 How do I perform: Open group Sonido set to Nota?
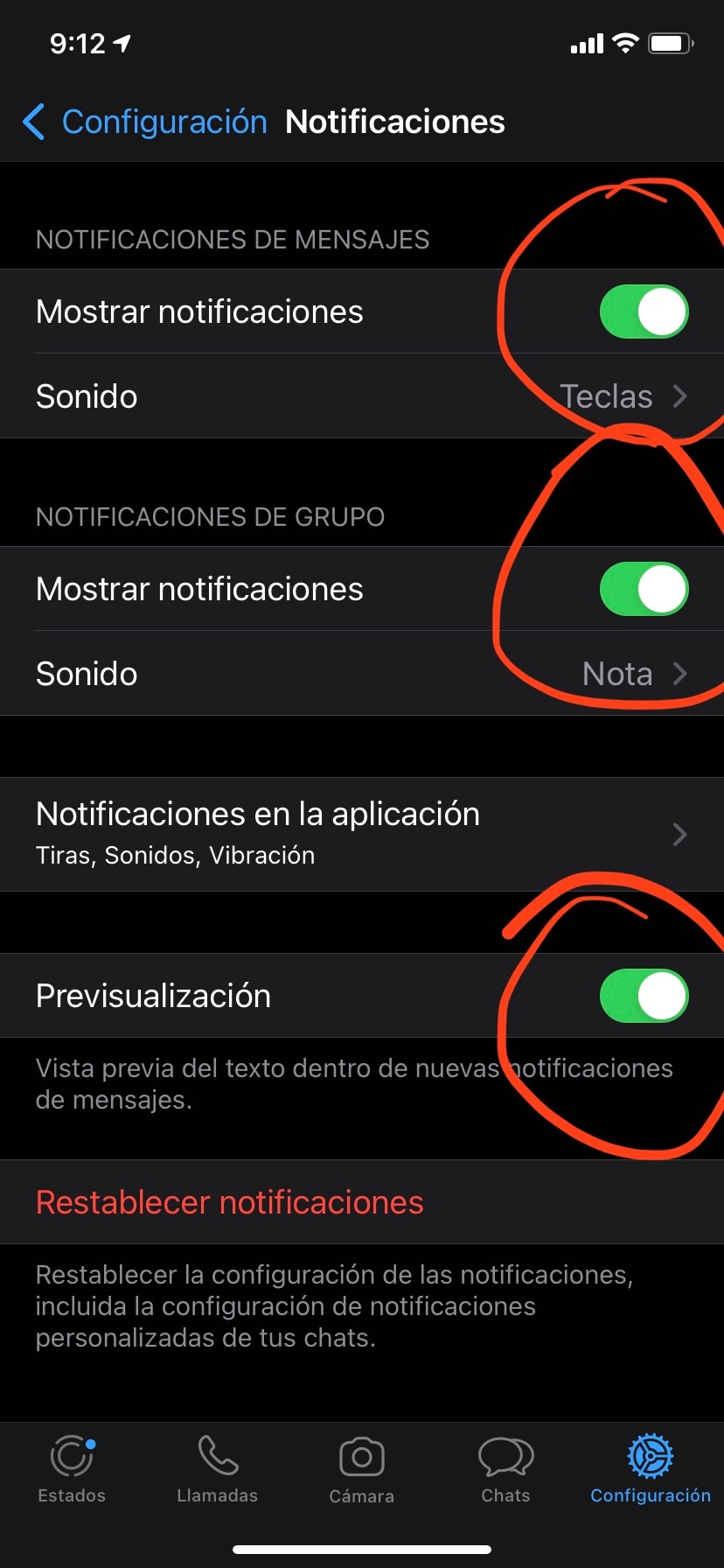(x=362, y=674)
